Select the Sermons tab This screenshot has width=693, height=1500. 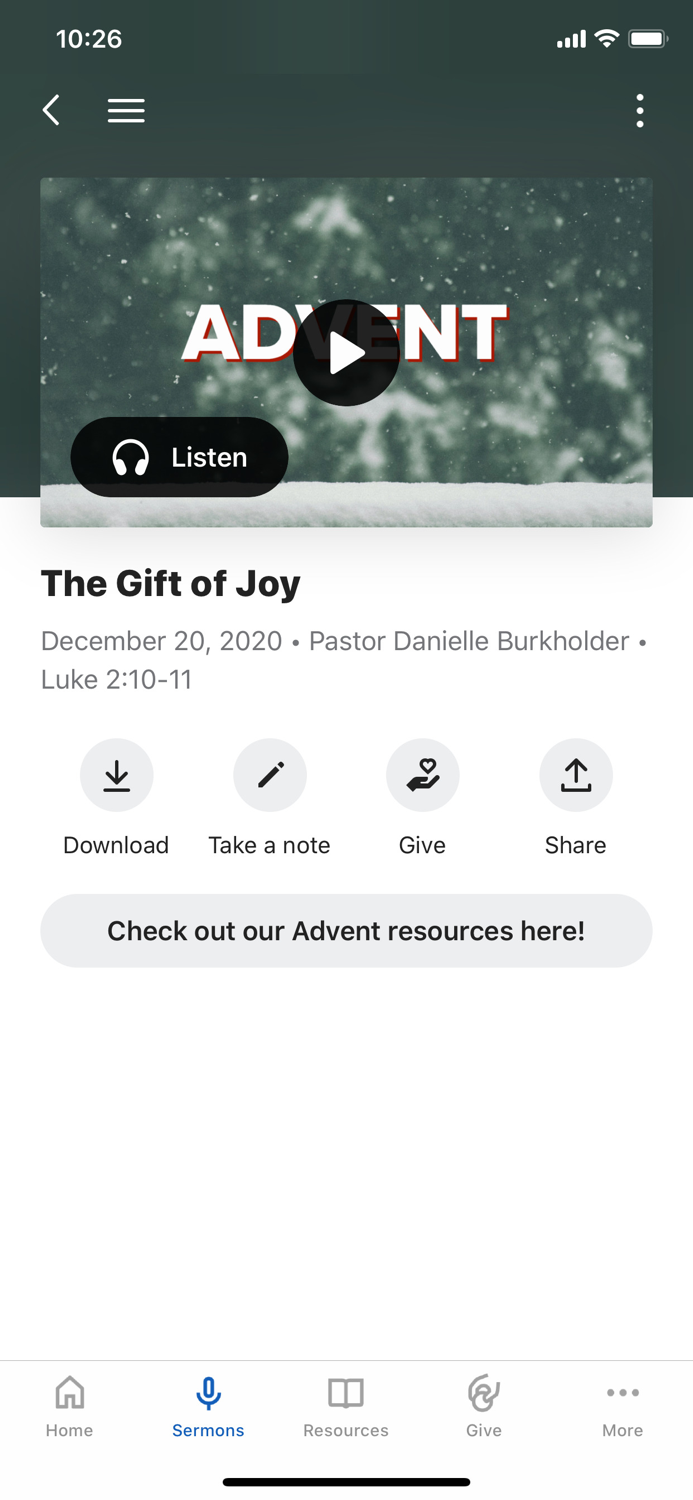point(208,1406)
